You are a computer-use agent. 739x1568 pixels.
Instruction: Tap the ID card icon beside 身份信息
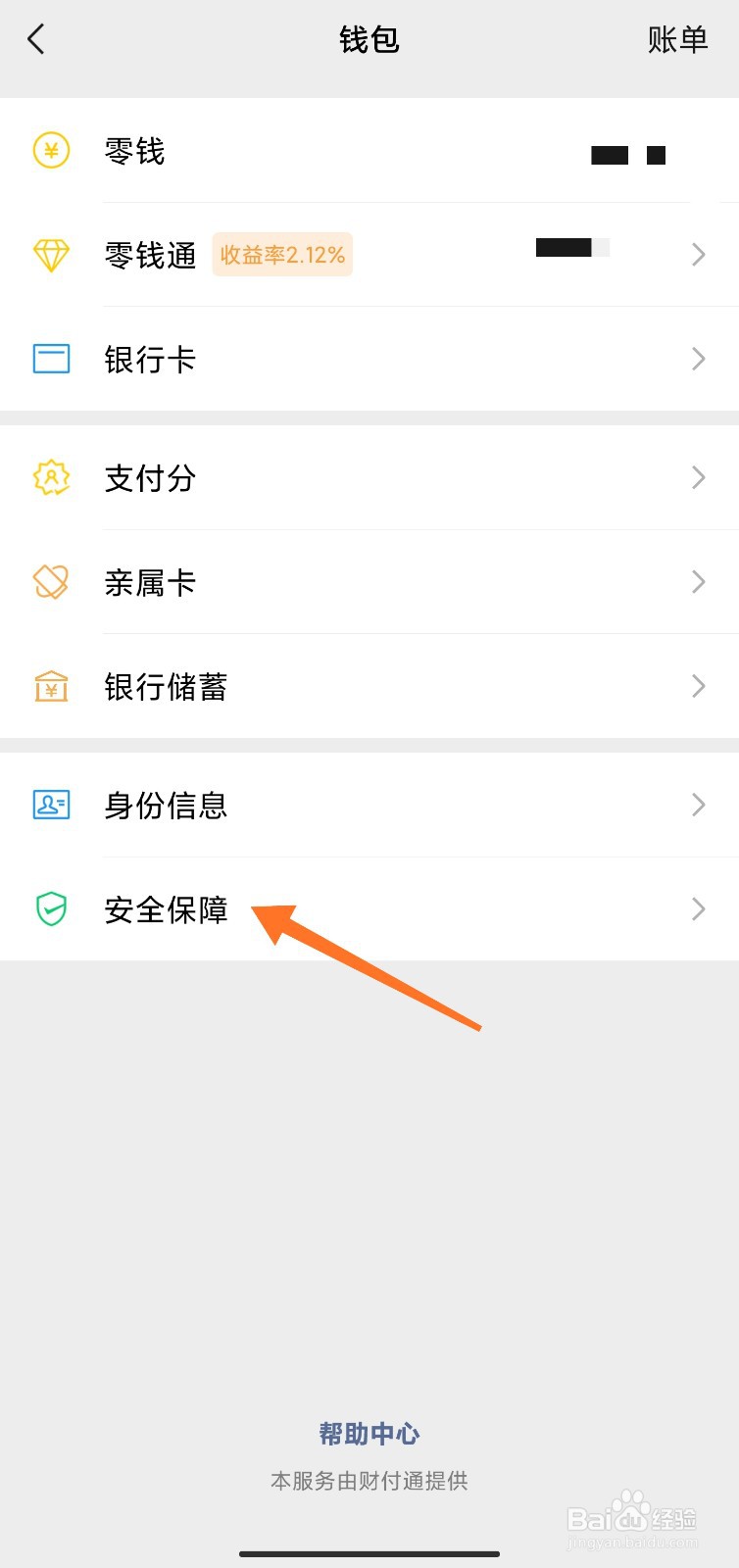tap(51, 805)
